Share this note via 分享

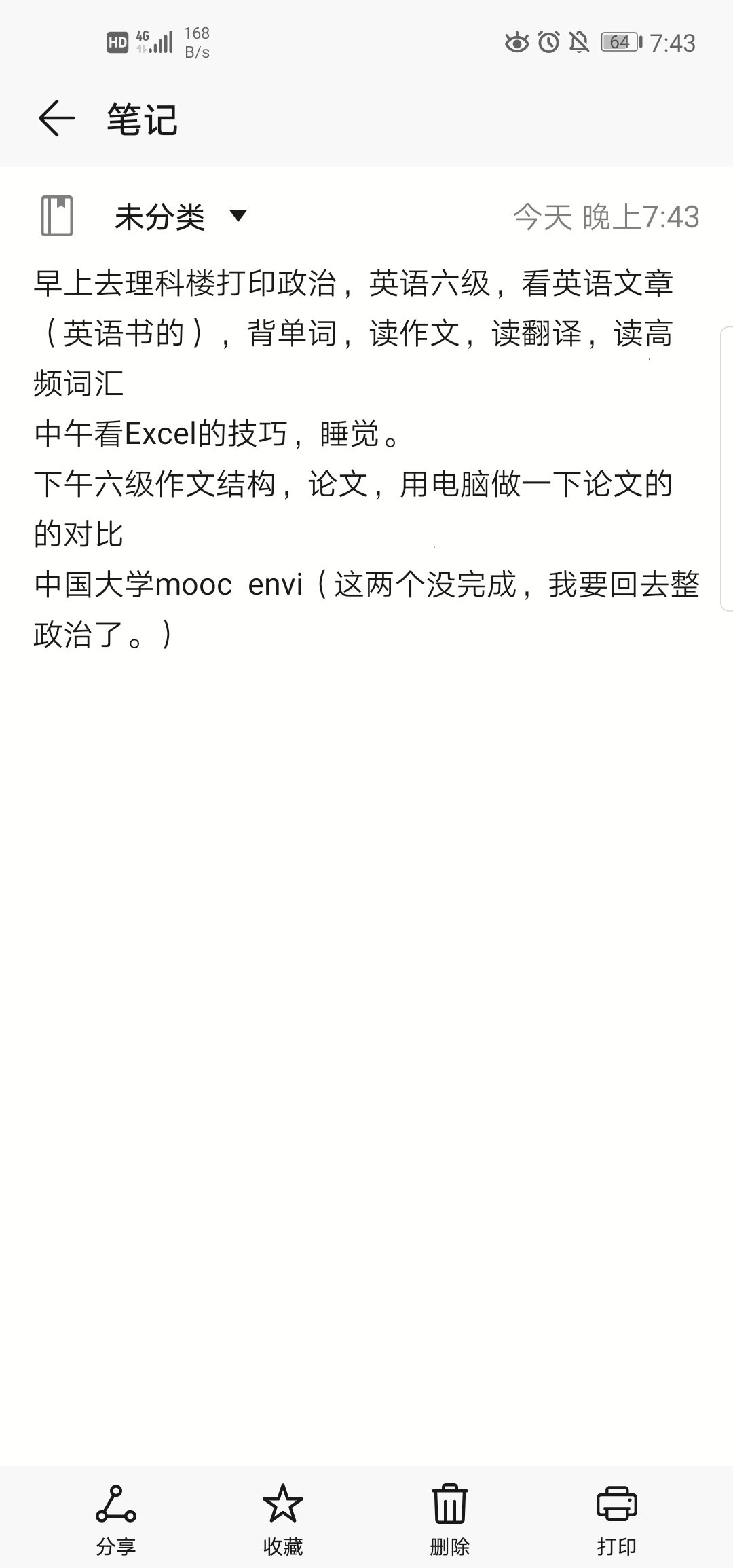click(115, 1519)
